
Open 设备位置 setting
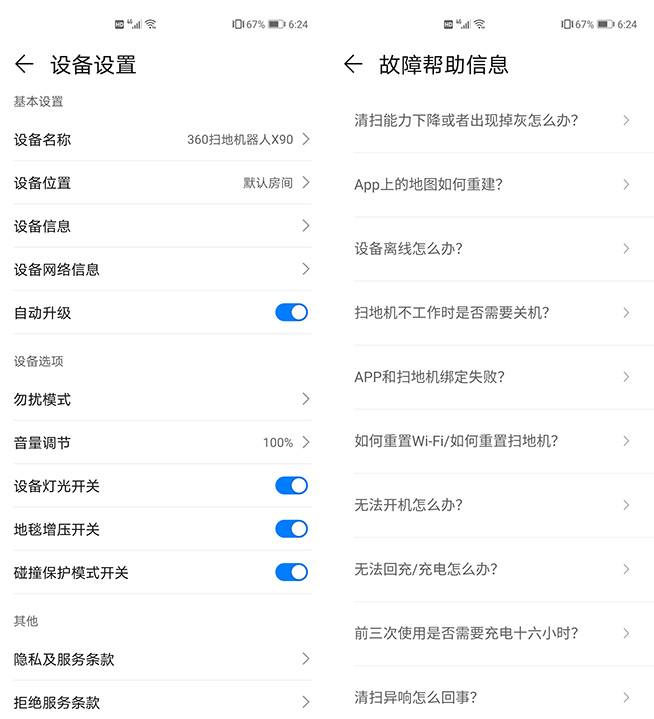[162, 183]
